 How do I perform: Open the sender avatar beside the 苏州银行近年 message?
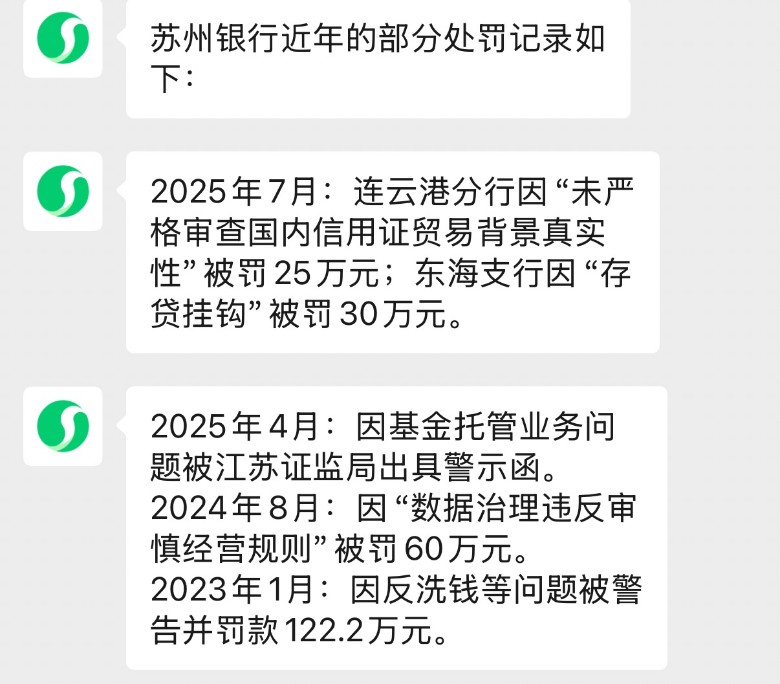63,38
